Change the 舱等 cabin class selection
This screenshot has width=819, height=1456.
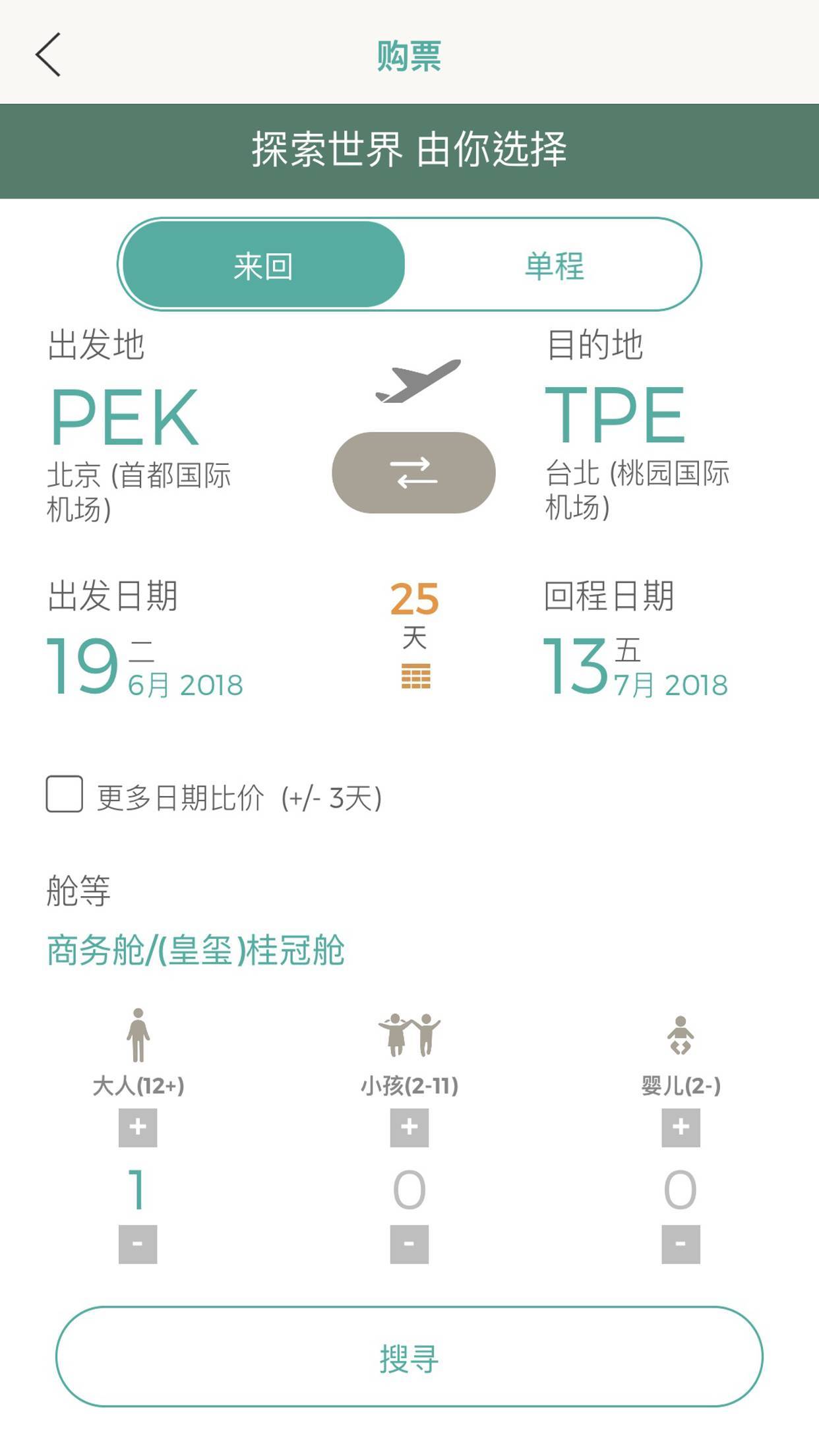pos(195,950)
